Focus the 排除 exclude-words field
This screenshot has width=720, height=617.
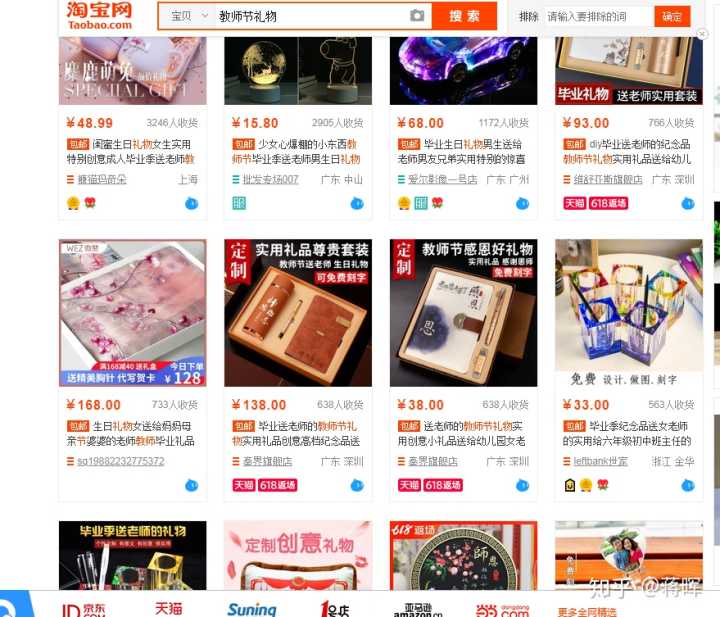[x=597, y=16]
